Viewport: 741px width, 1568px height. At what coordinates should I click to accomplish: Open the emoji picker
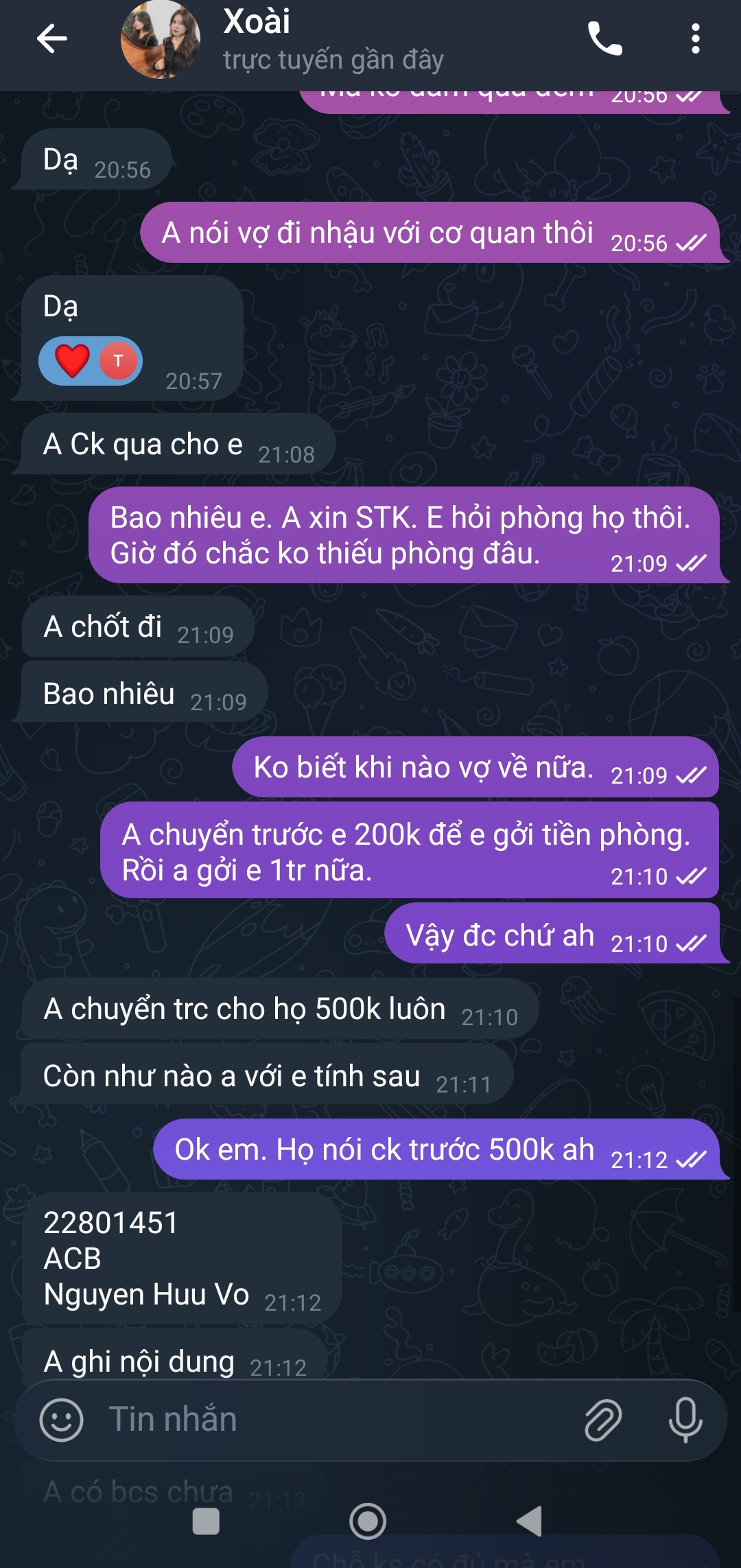pos(62,1420)
